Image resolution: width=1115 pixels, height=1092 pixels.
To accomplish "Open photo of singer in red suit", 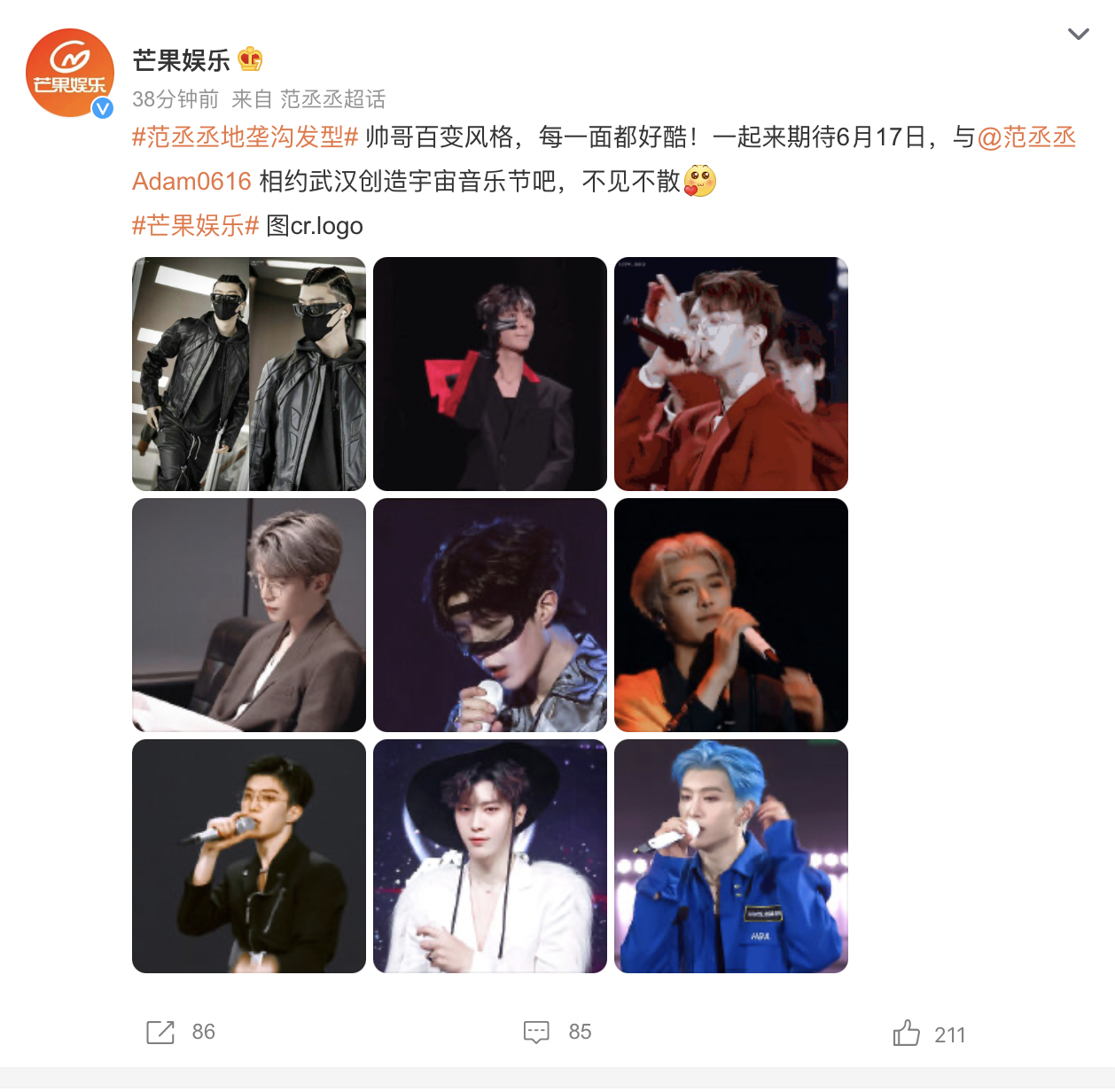I will click(731, 374).
